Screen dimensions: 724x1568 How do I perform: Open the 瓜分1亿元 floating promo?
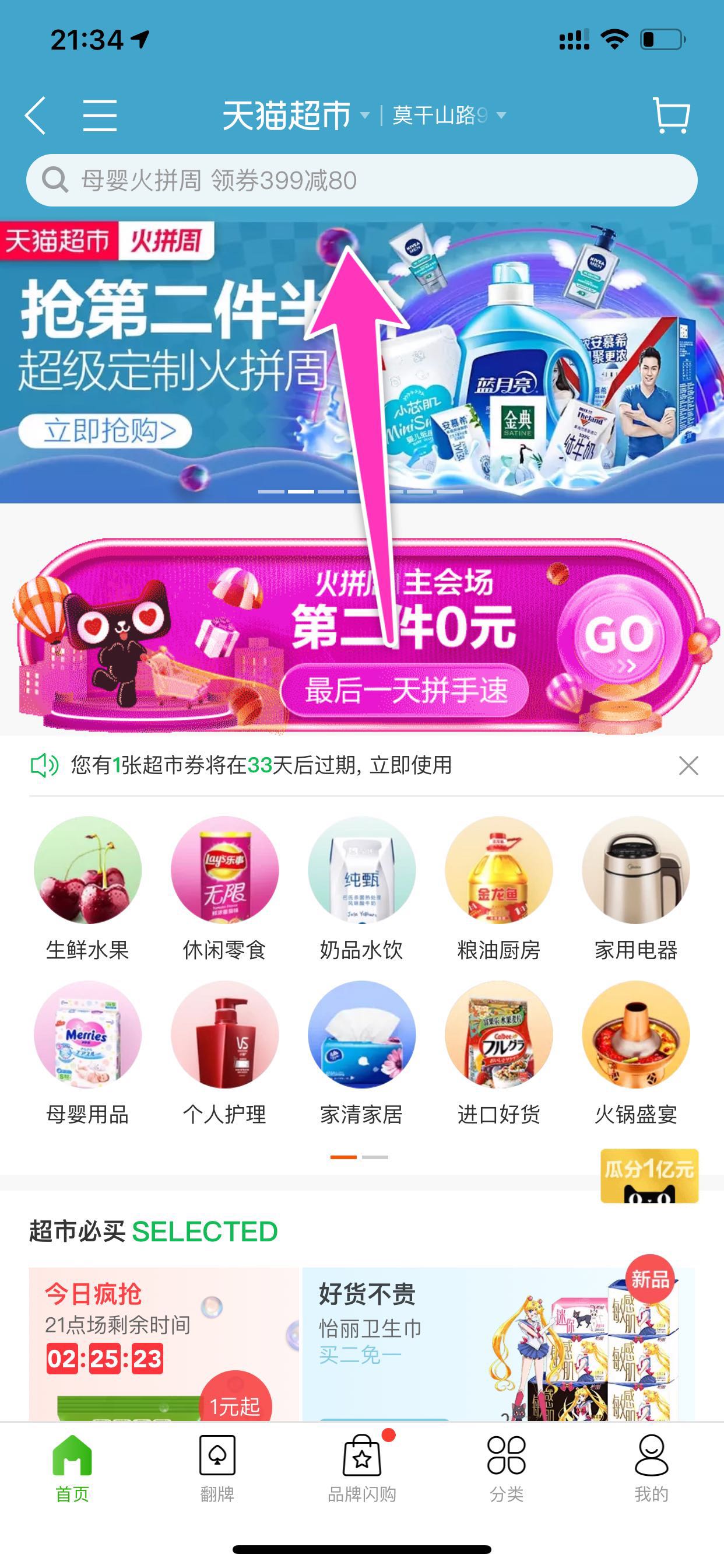649,1176
